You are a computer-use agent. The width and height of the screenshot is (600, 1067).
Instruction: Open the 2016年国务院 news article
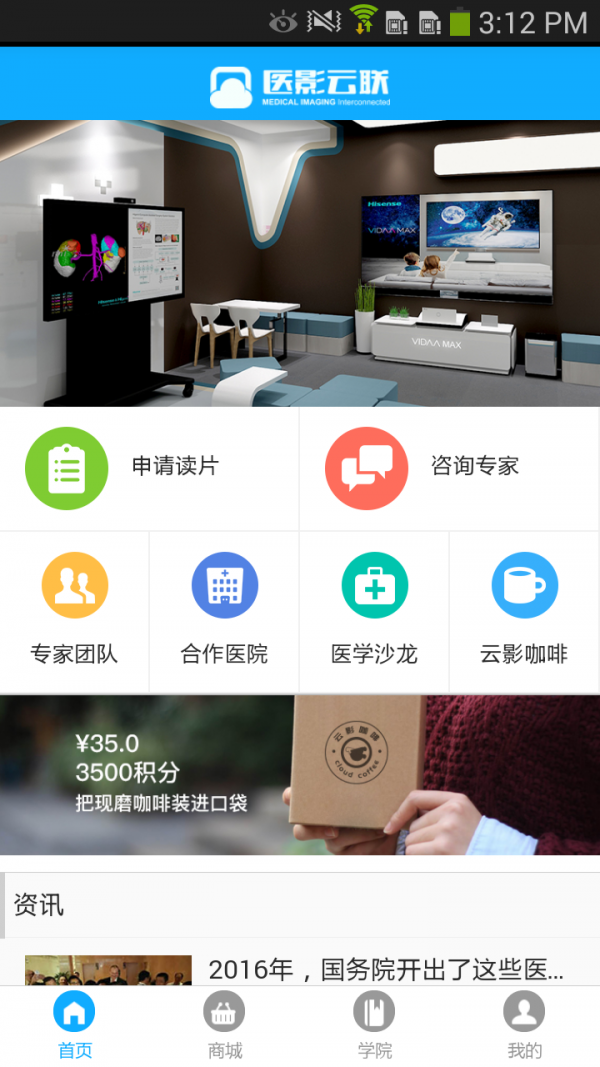385,968
